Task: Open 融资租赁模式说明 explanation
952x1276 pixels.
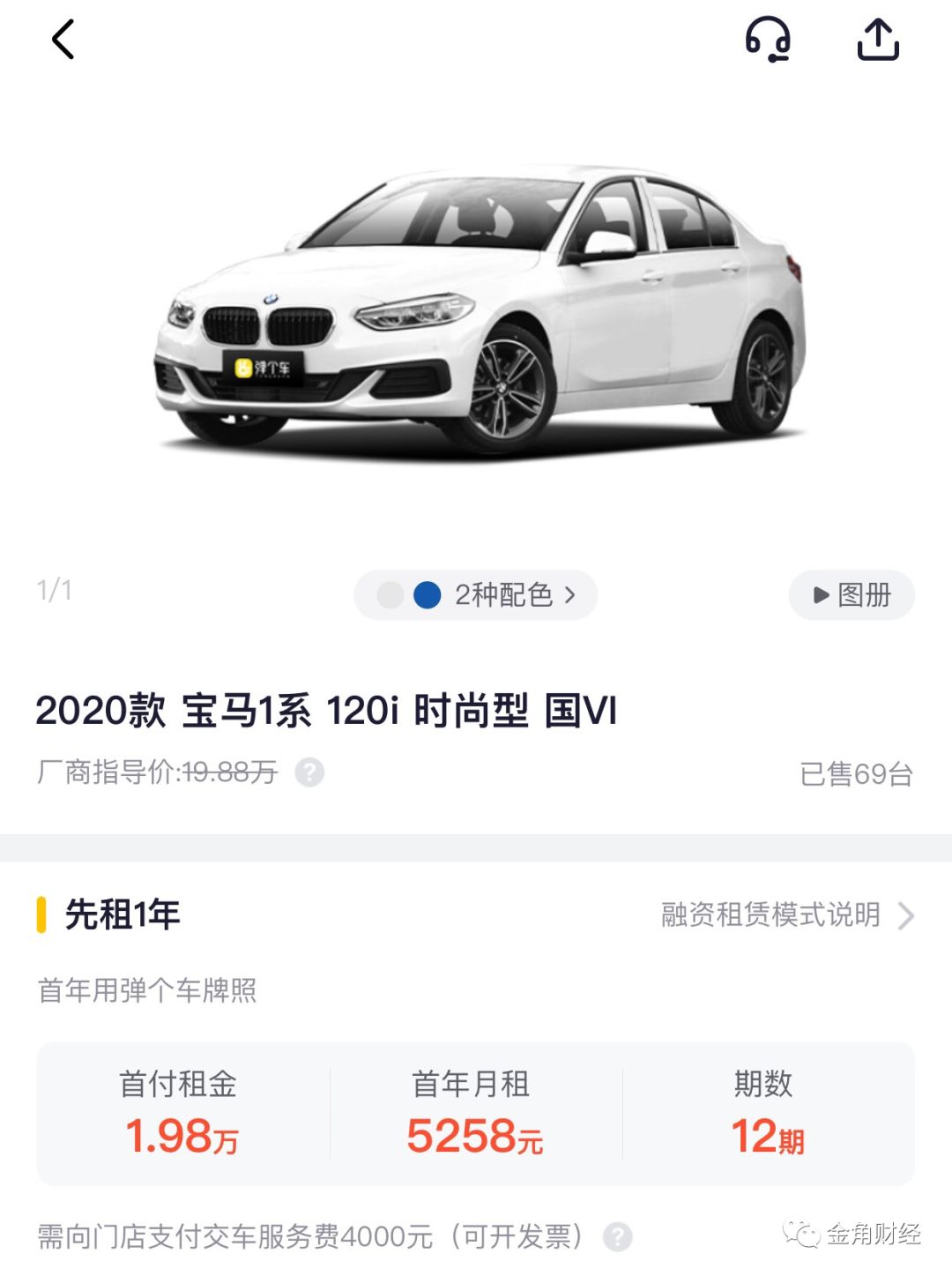Action: (x=786, y=915)
